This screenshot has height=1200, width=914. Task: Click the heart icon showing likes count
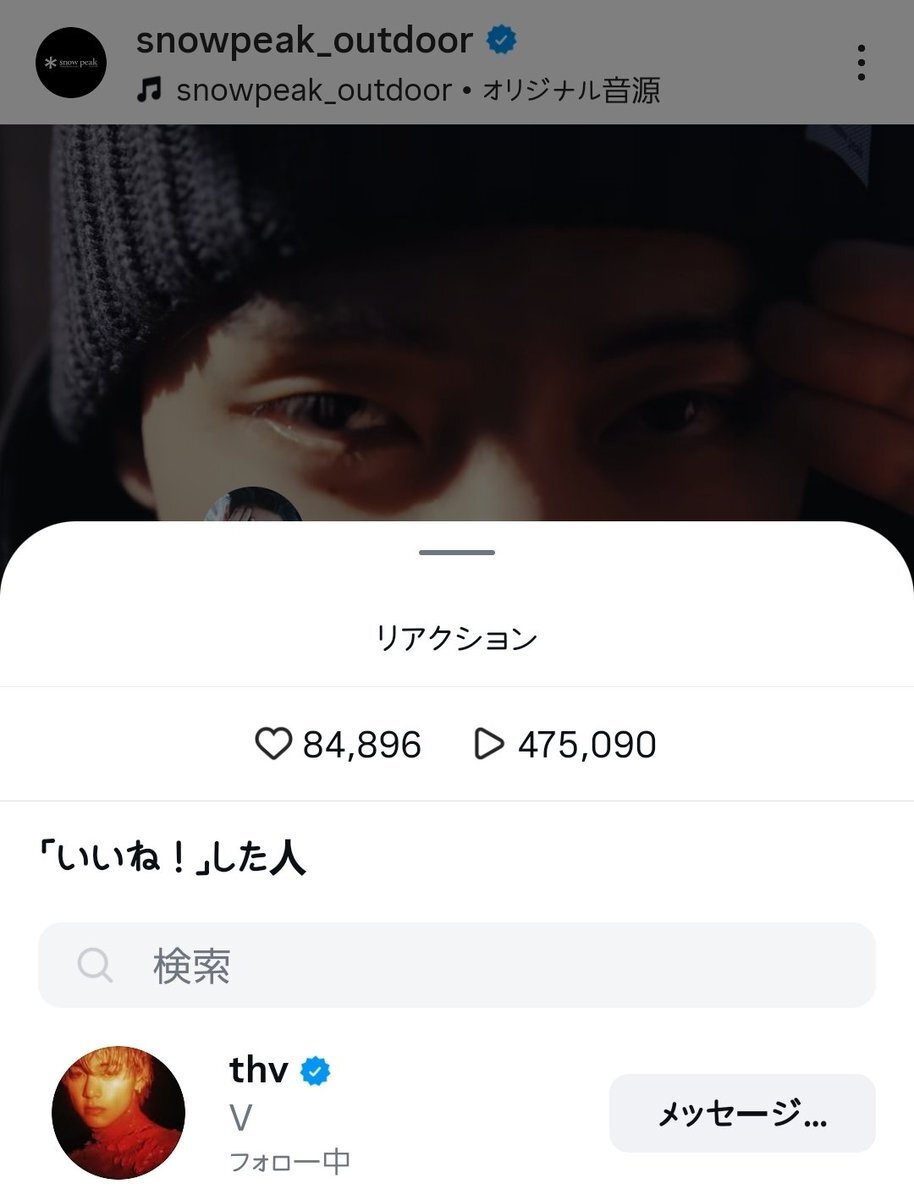click(272, 744)
